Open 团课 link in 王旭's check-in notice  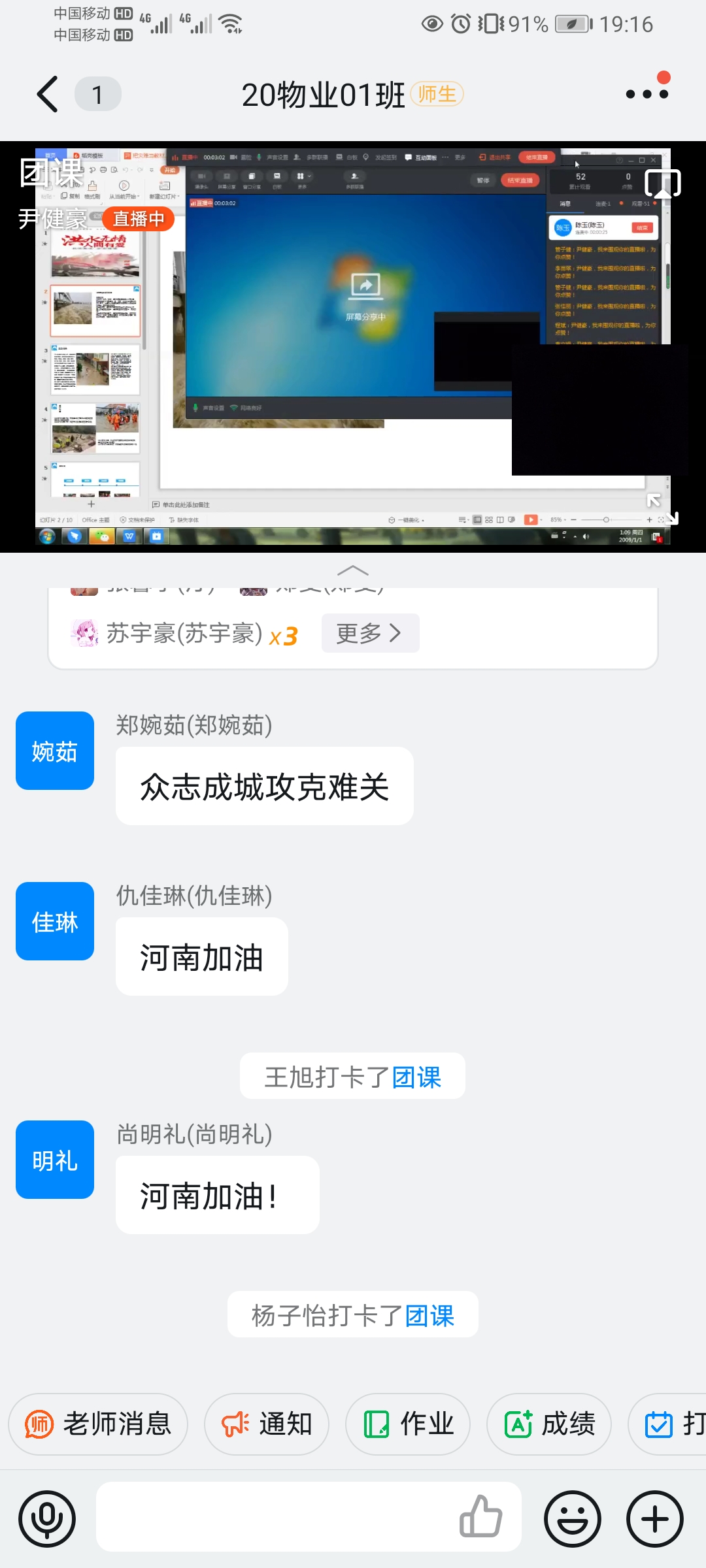(x=416, y=1077)
